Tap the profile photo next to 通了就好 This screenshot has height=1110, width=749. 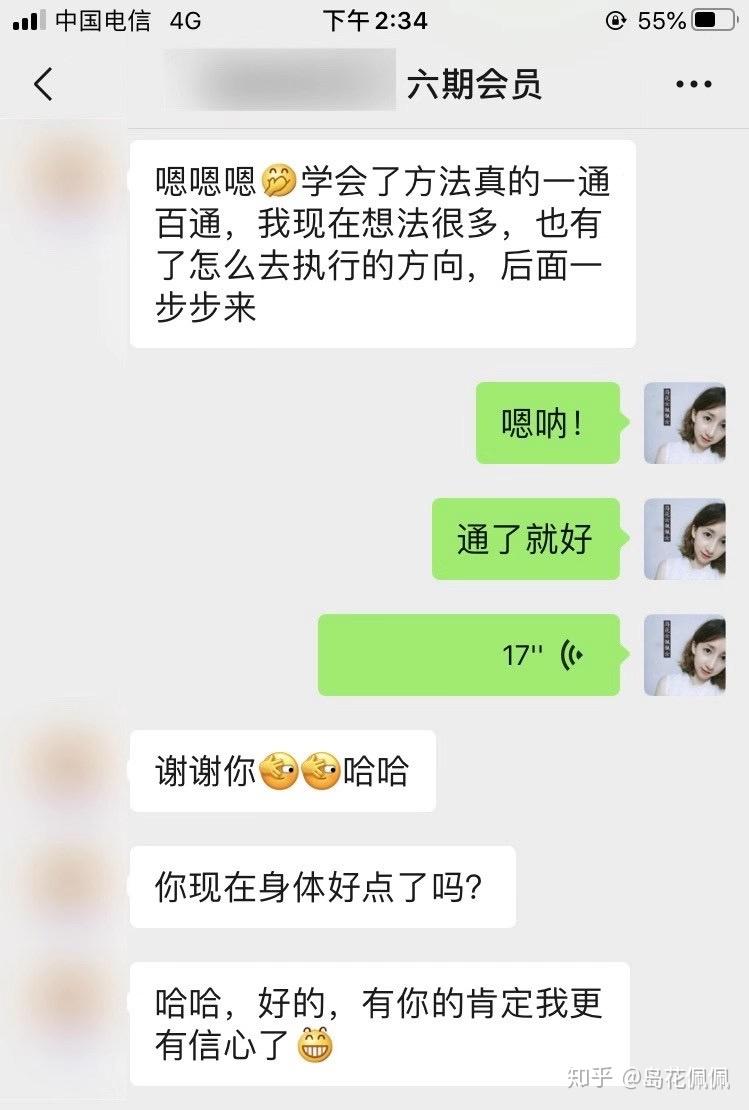[684, 539]
